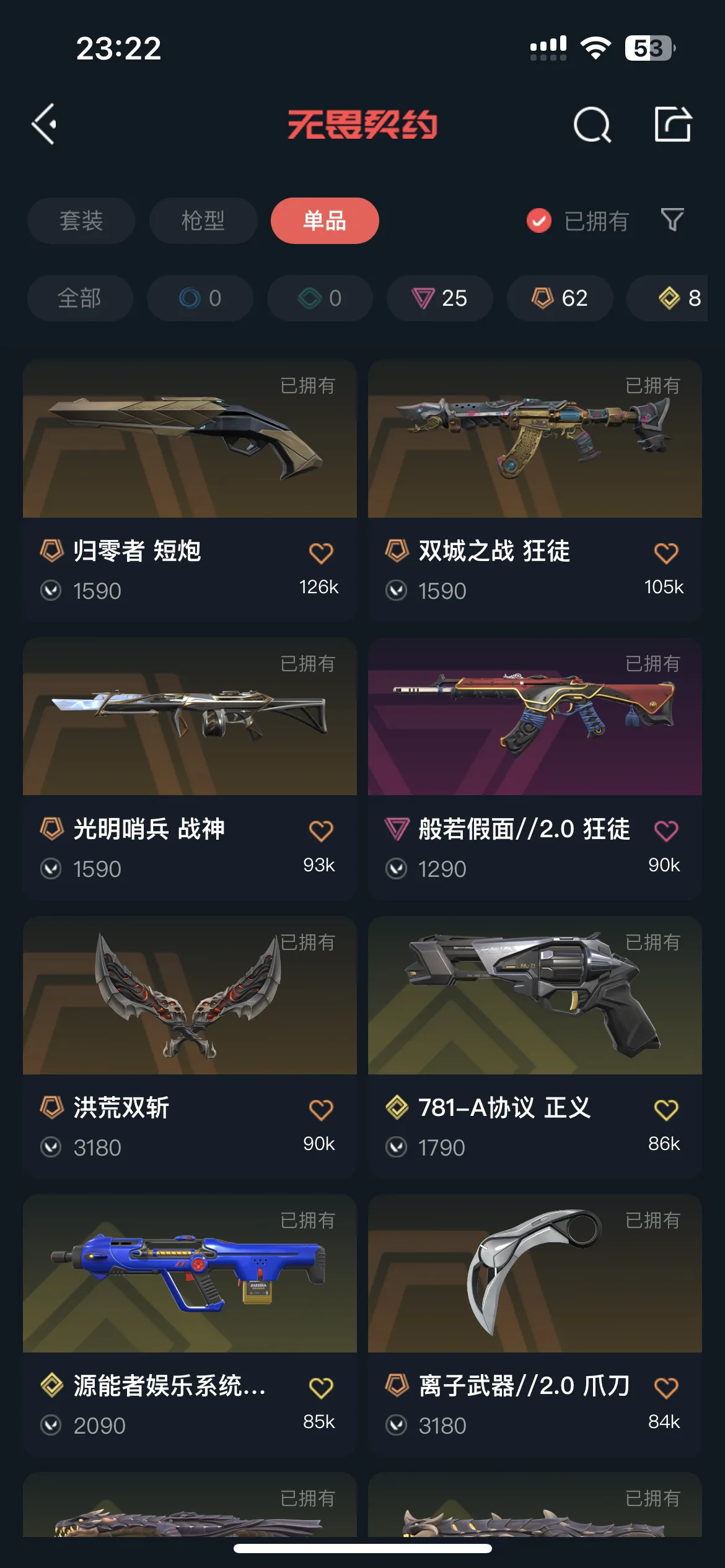Tap the share icon in header
This screenshot has width=725, height=1568.
(673, 124)
